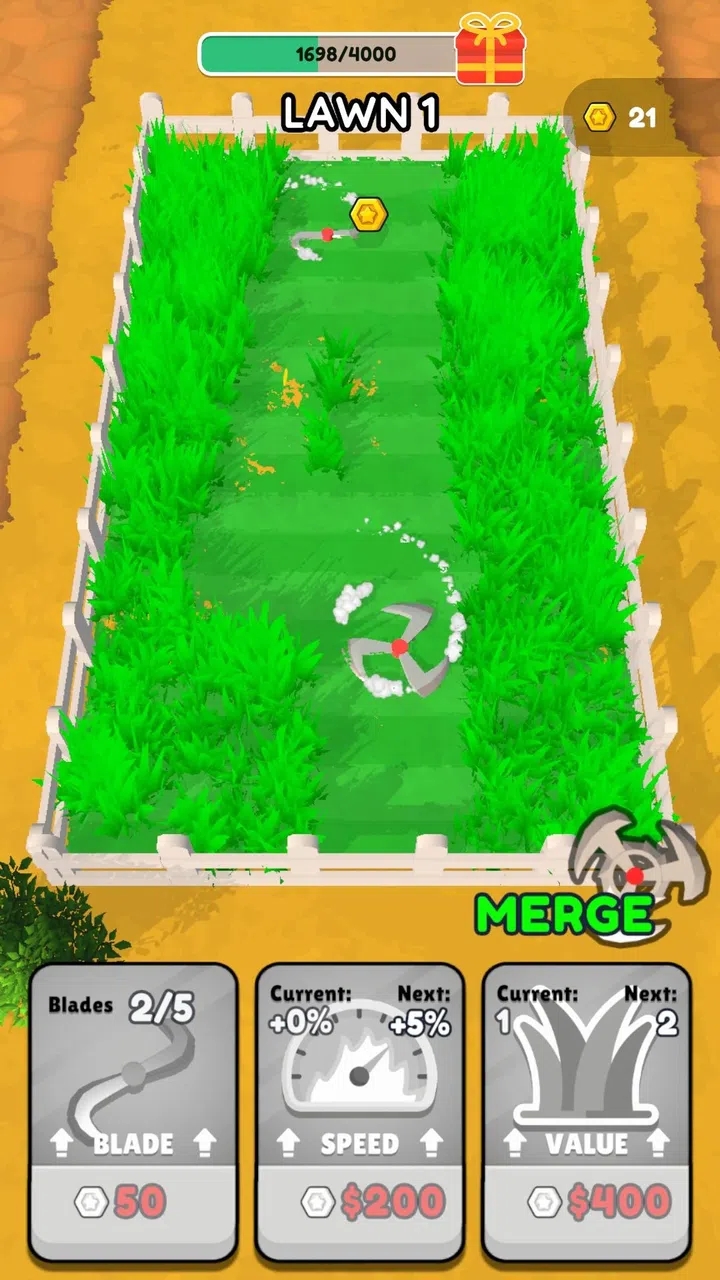Collect the gold coin on the lawn
This screenshot has width=720, height=1280.
coord(368,214)
